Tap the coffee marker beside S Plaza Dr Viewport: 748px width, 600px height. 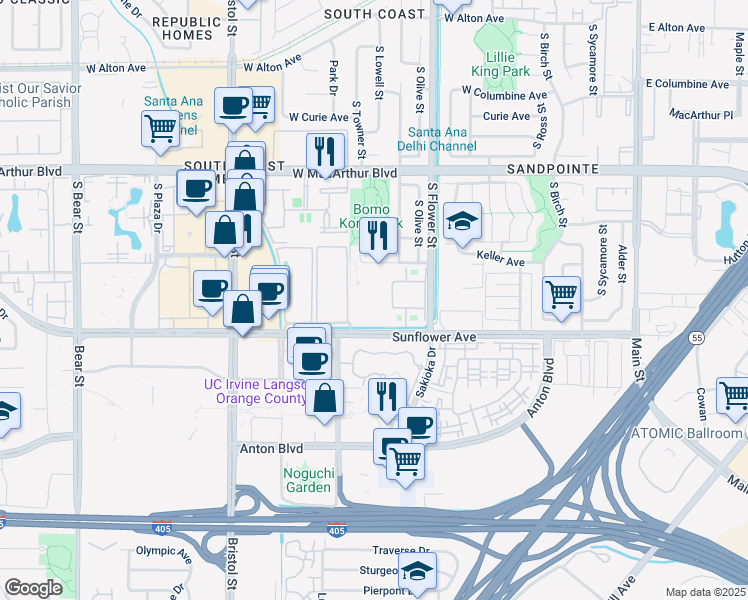[196, 192]
